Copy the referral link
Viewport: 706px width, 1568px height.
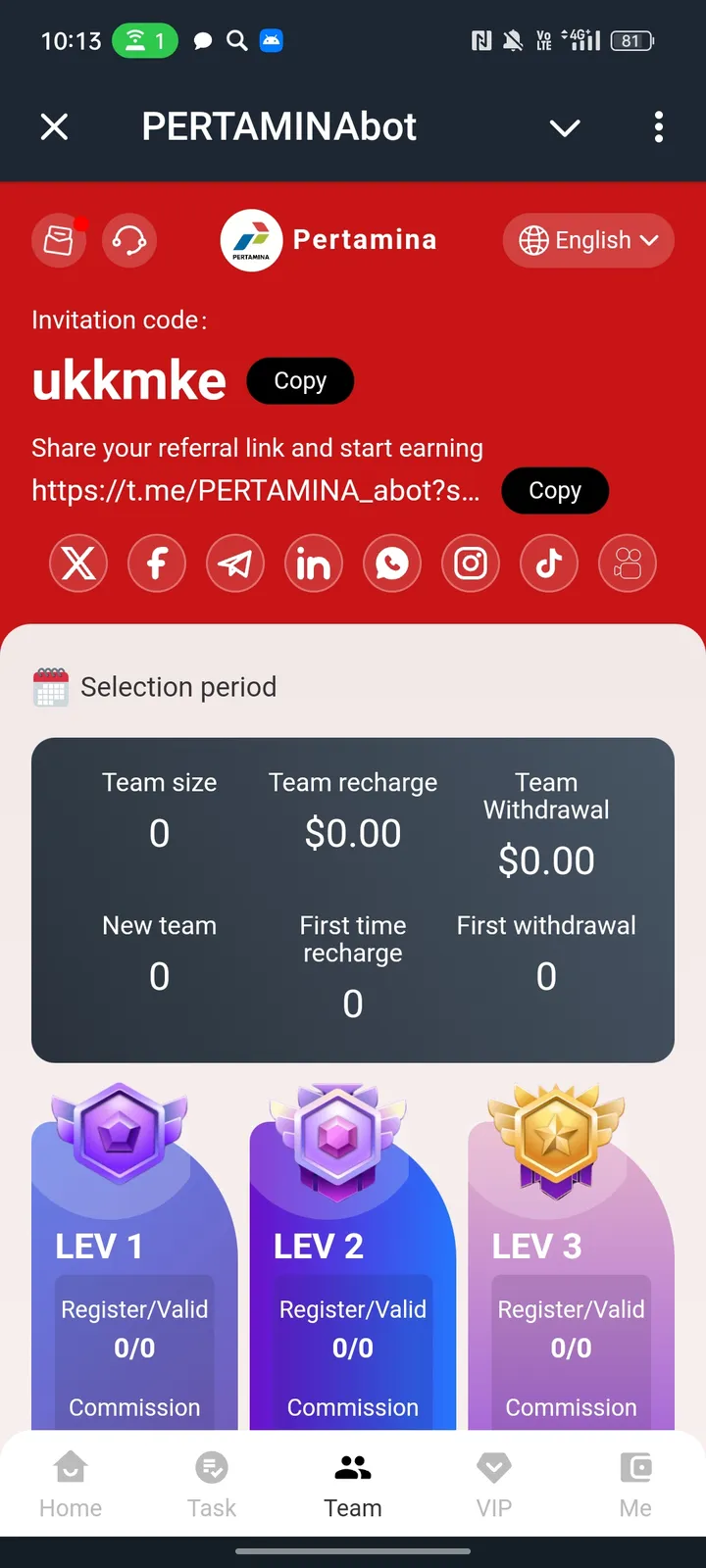coord(555,491)
